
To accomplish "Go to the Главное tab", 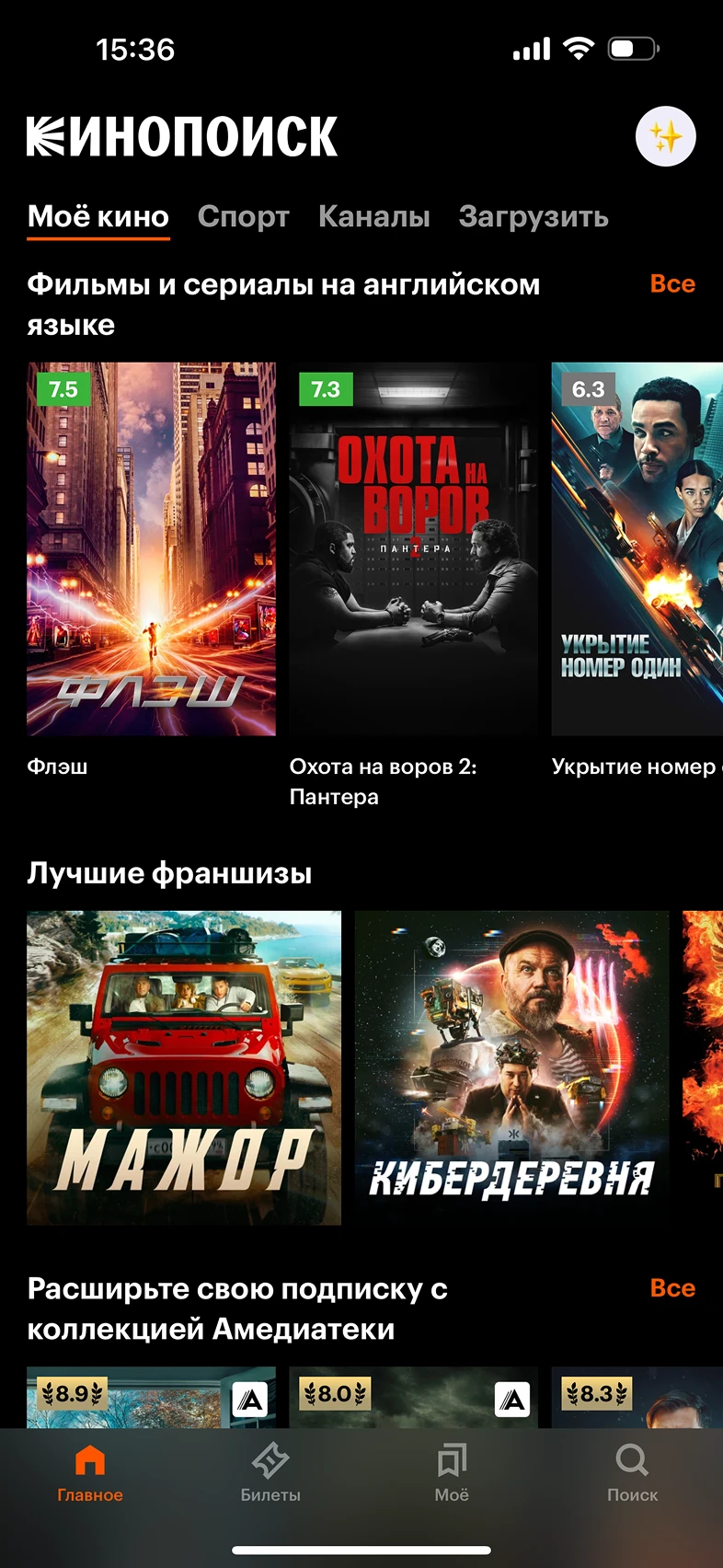I will click(90, 1473).
